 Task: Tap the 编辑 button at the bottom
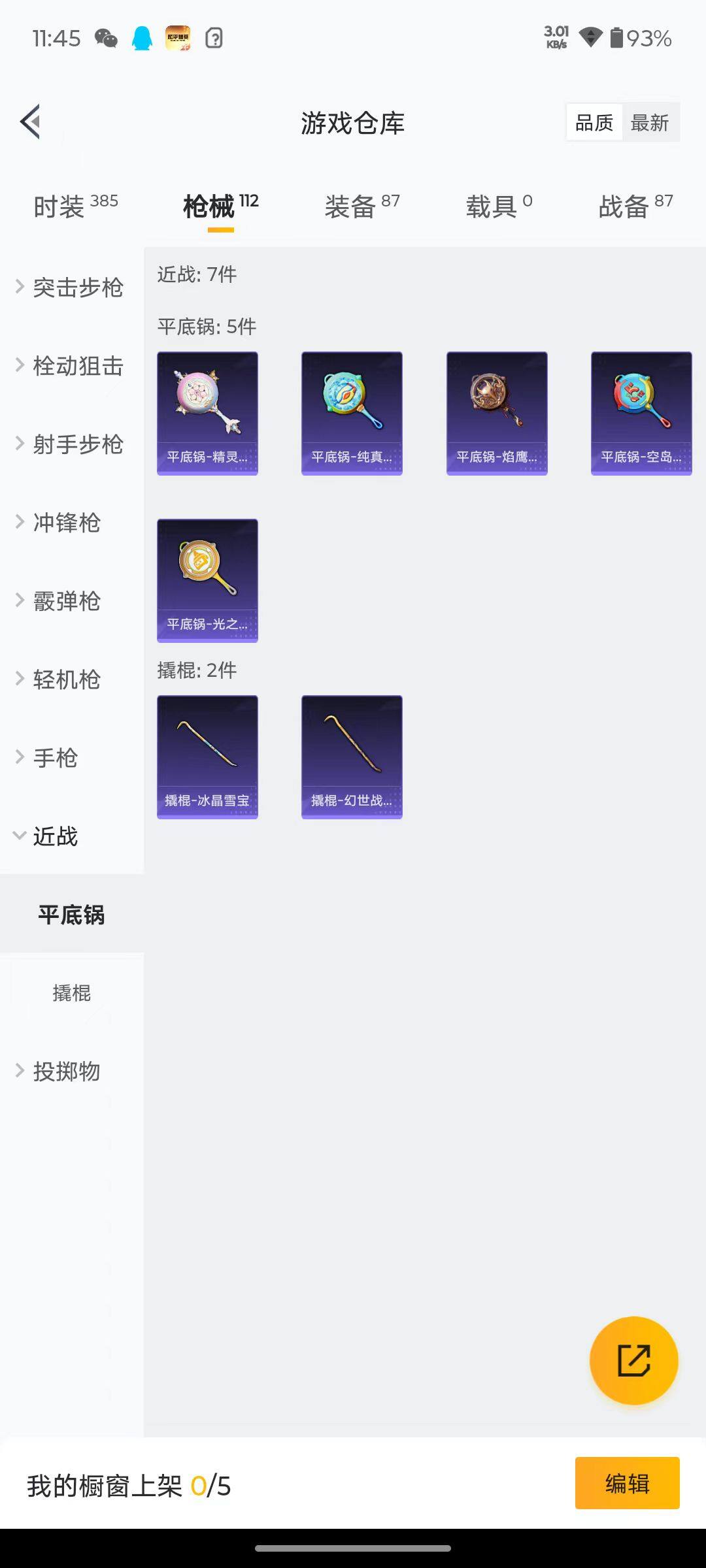pyautogui.click(x=627, y=1483)
